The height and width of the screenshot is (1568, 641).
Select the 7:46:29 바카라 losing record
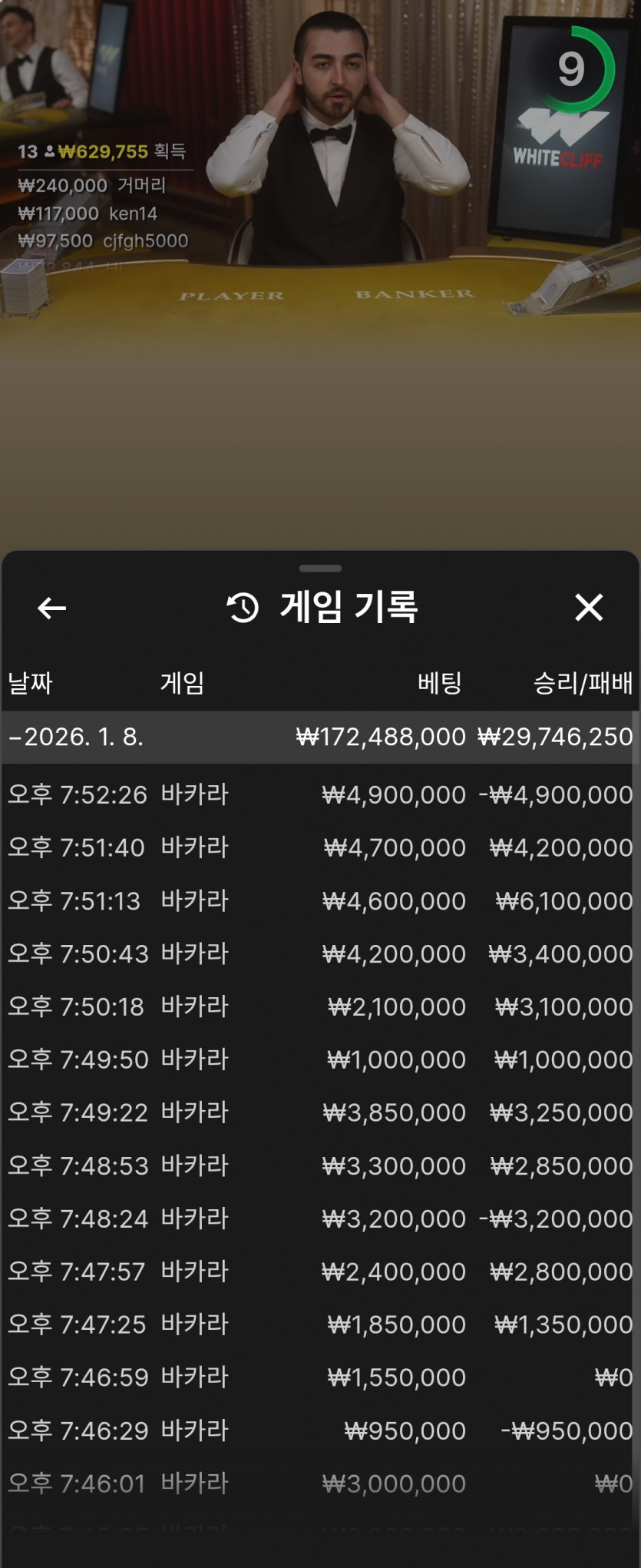click(x=320, y=1430)
